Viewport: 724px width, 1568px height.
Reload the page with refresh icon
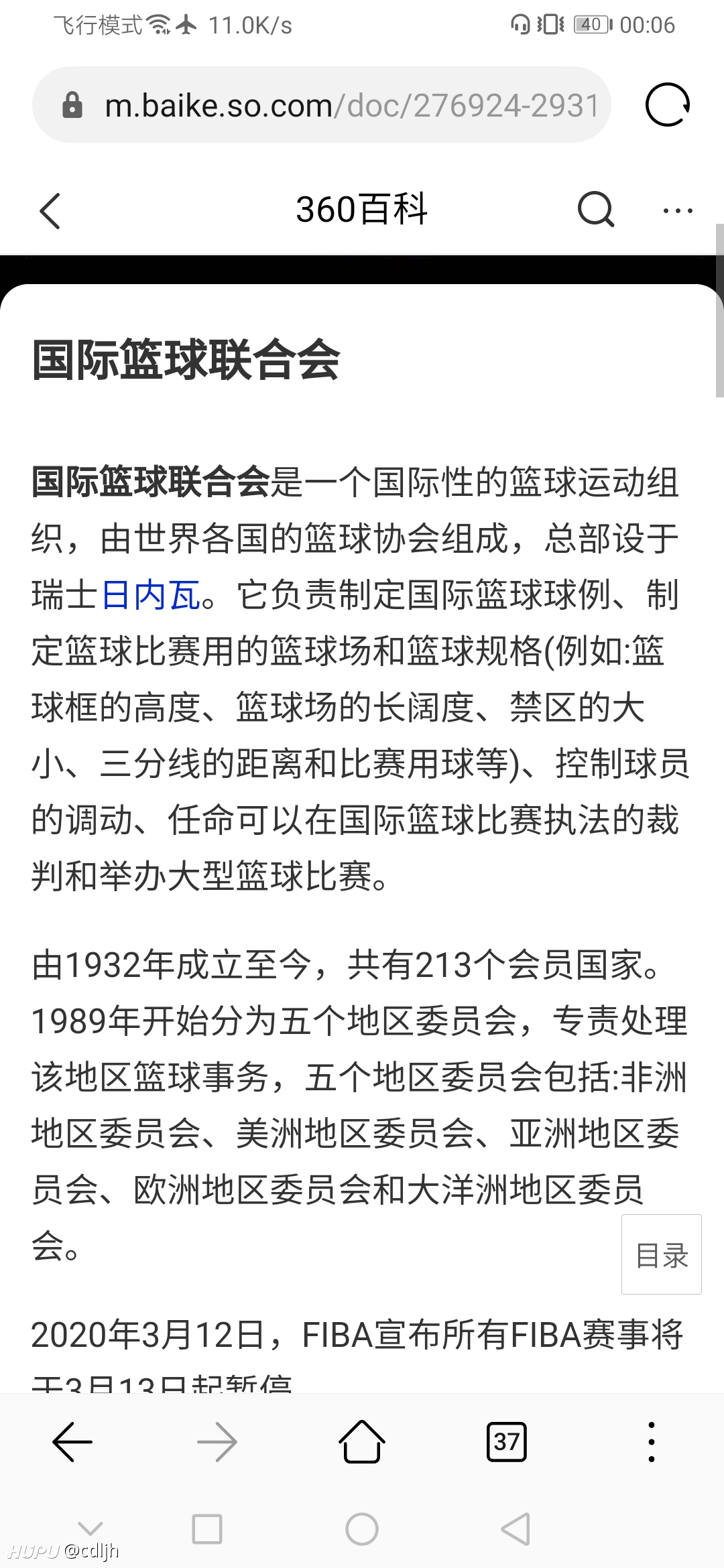(x=667, y=105)
